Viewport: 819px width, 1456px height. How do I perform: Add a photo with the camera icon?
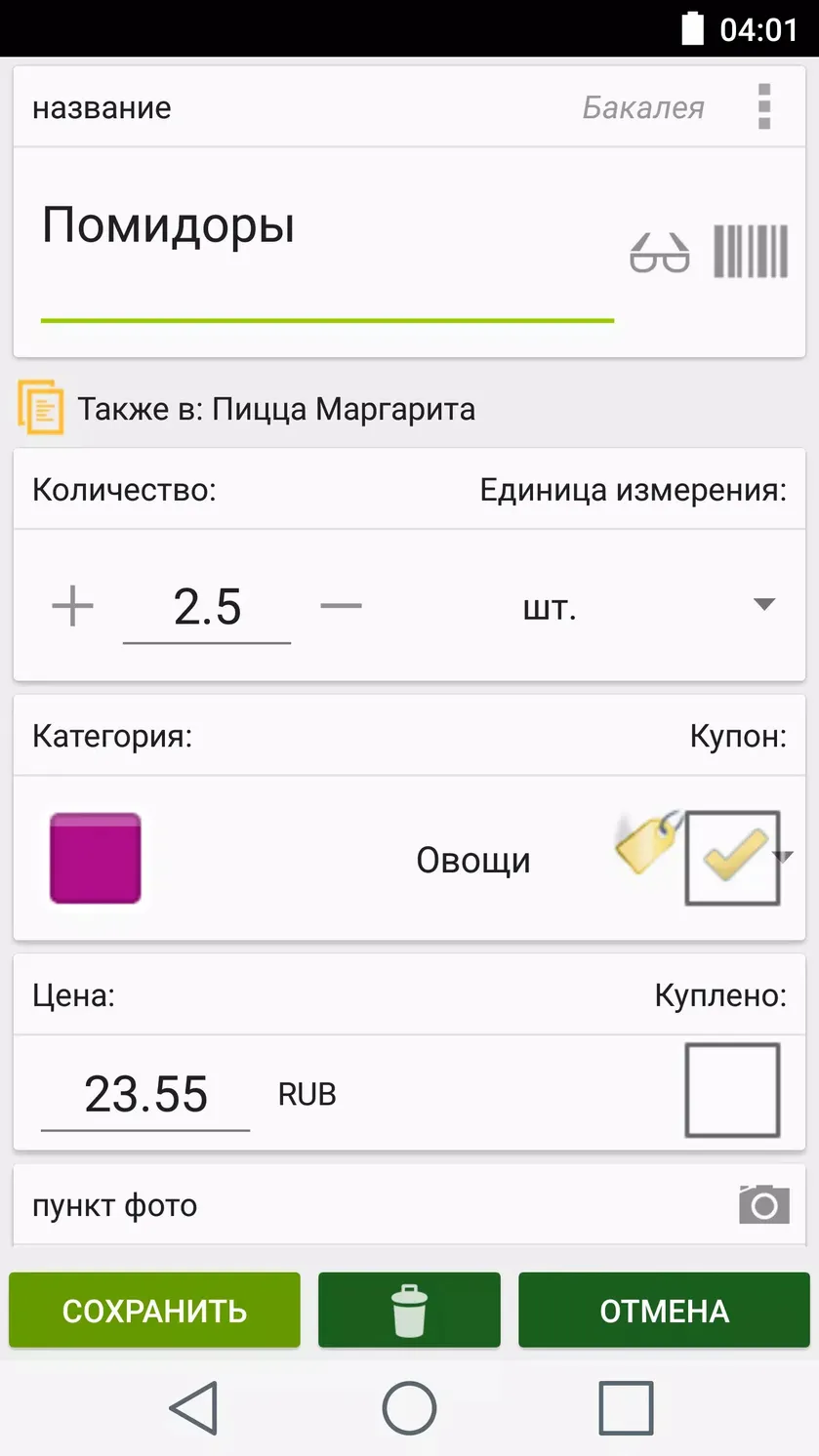pyautogui.click(x=764, y=1204)
